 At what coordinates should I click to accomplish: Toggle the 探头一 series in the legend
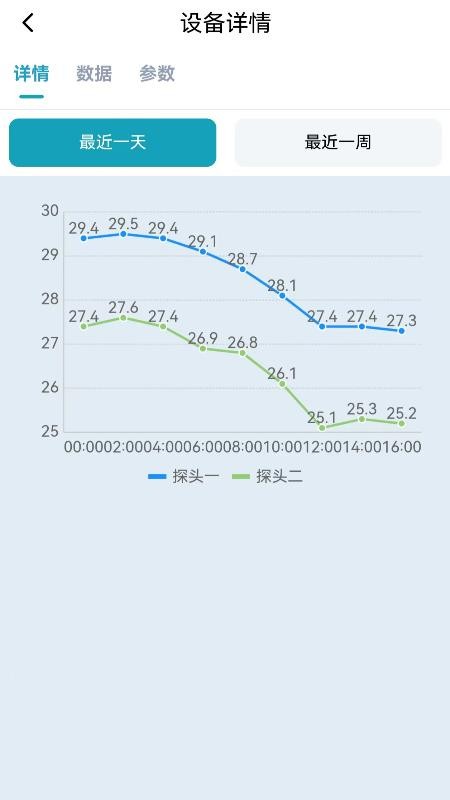(184, 477)
